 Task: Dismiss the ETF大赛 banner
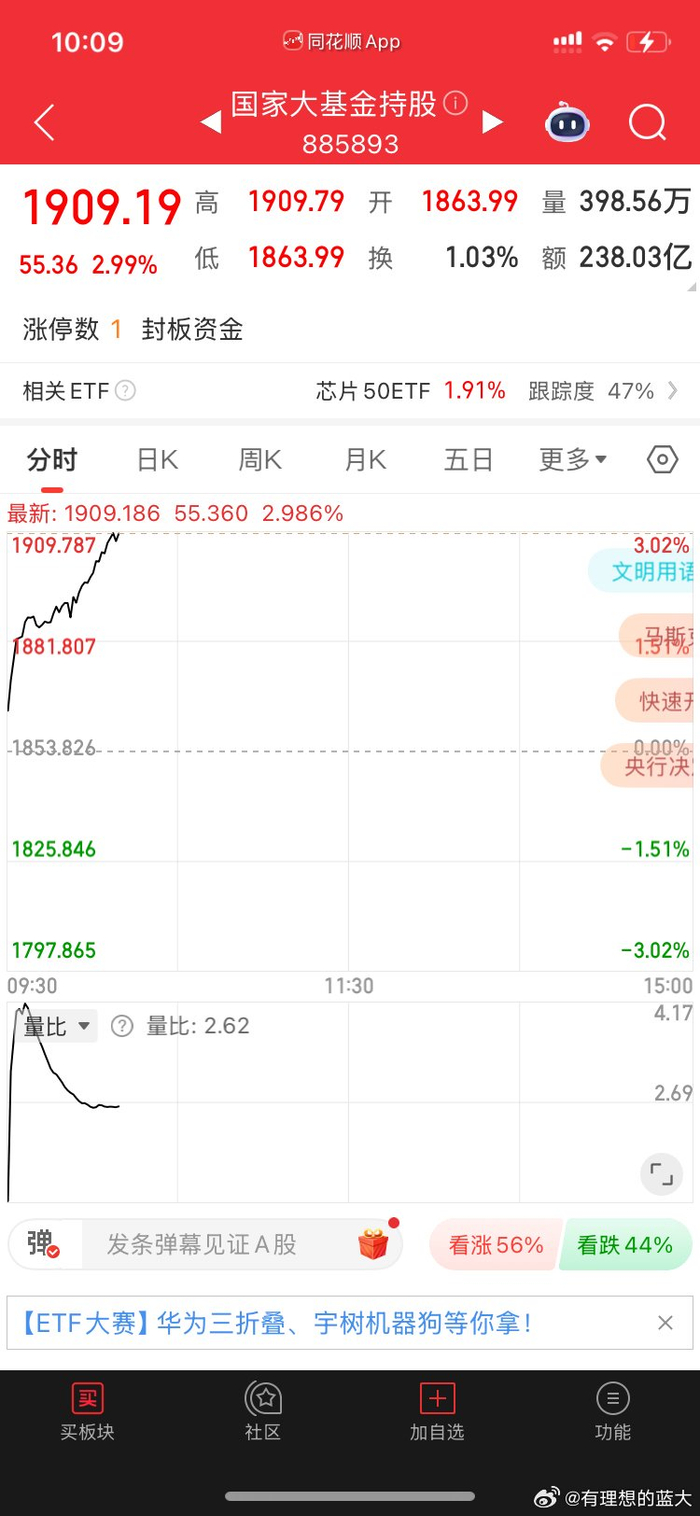tap(665, 1324)
